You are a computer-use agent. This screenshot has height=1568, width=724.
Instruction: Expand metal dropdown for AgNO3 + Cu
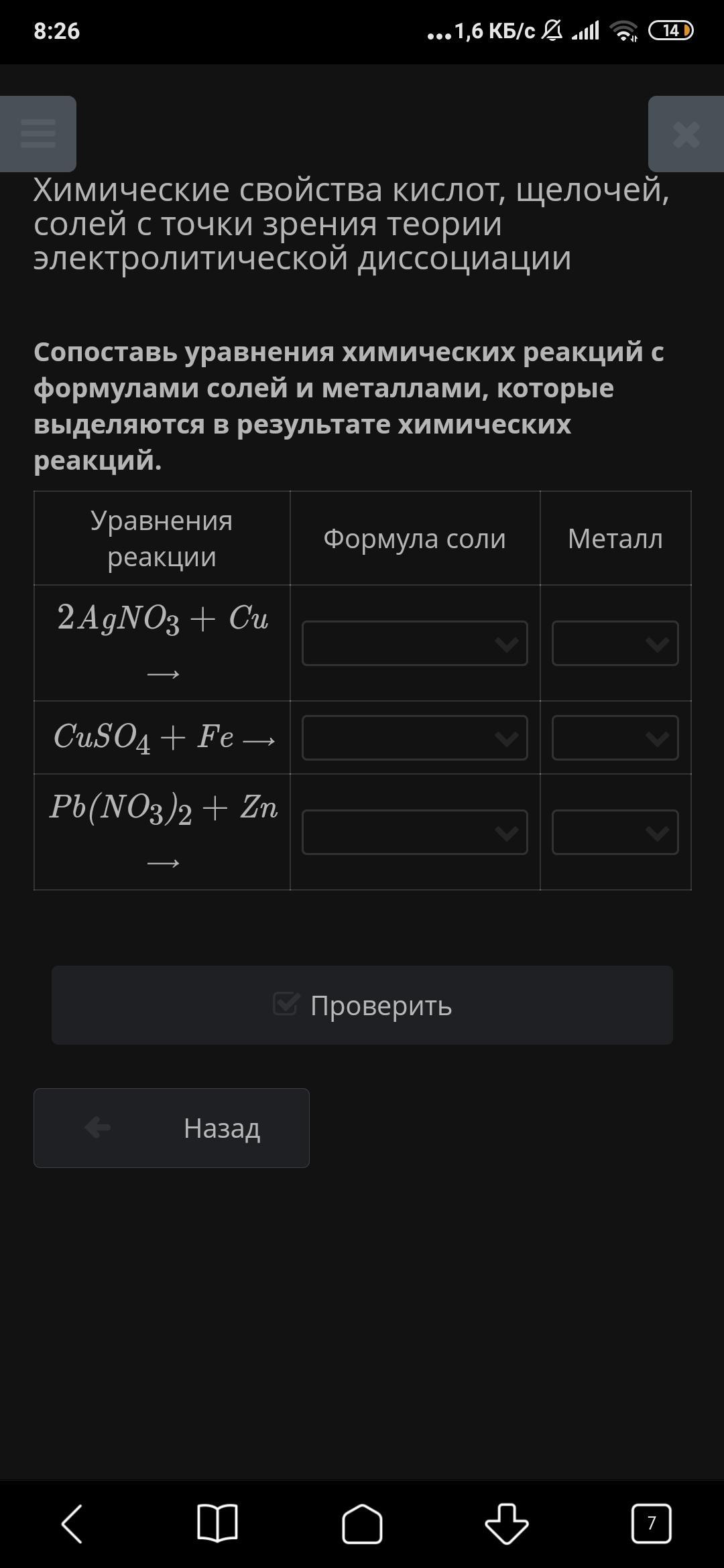(x=615, y=643)
